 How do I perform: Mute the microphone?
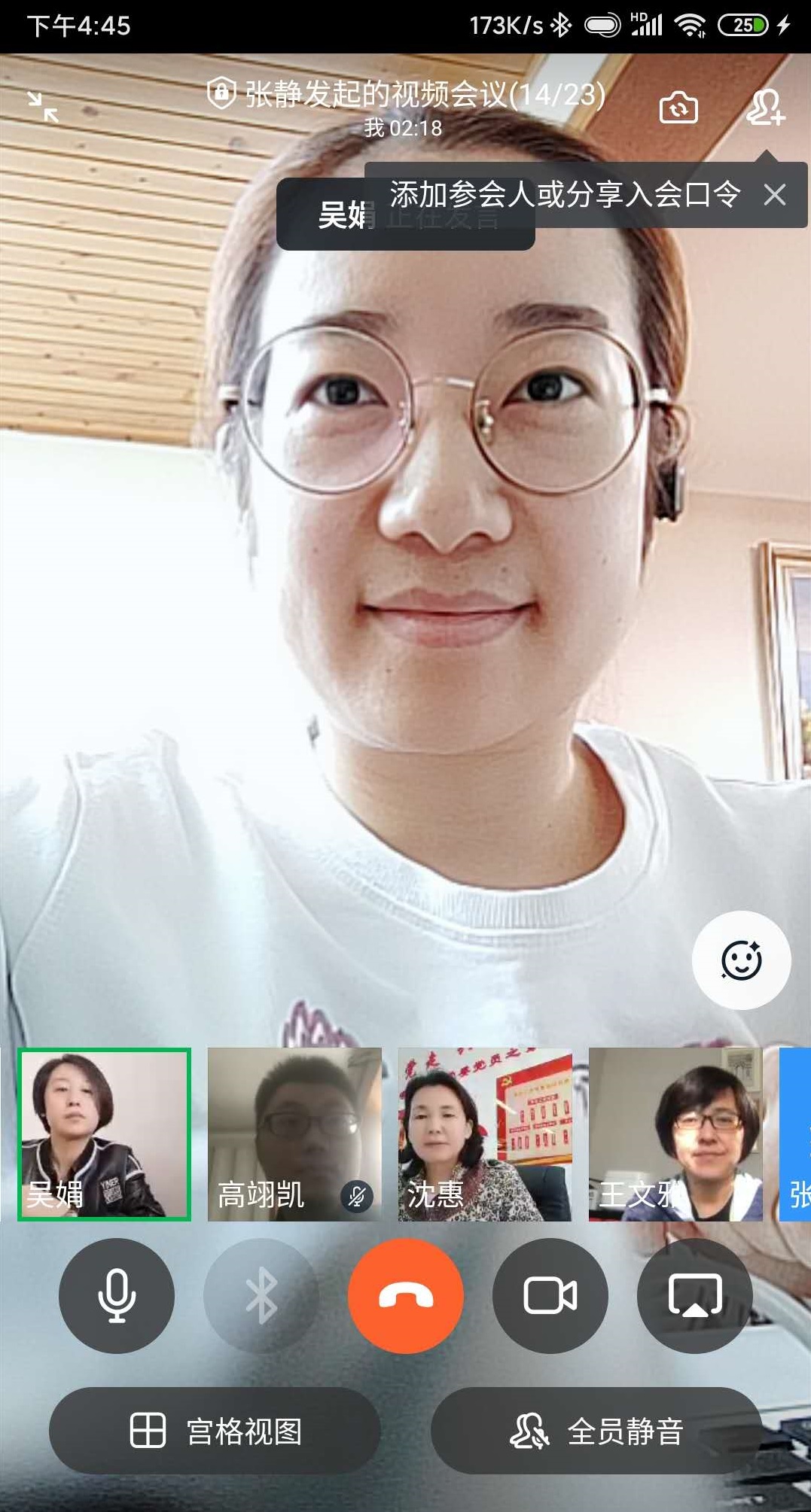[117, 1296]
